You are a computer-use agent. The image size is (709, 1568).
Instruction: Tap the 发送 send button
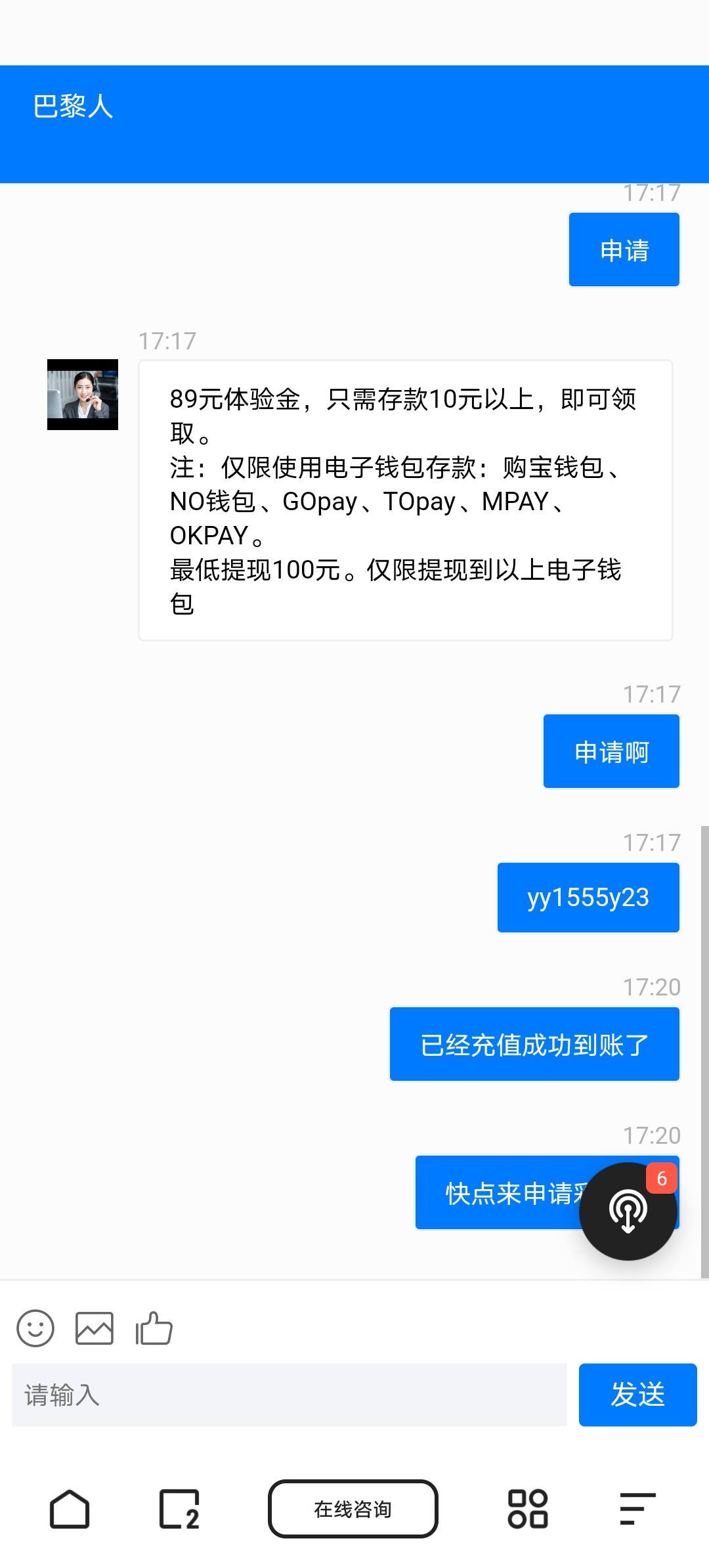(x=637, y=1395)
